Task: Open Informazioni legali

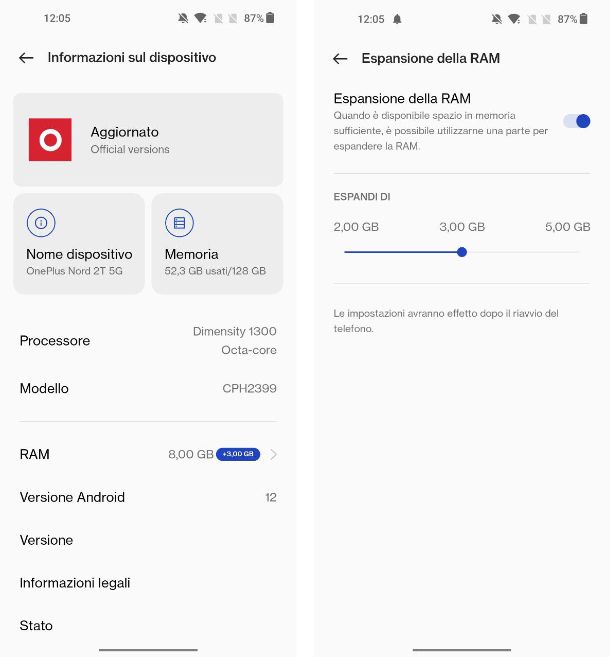Action: (x=148, y=583)
